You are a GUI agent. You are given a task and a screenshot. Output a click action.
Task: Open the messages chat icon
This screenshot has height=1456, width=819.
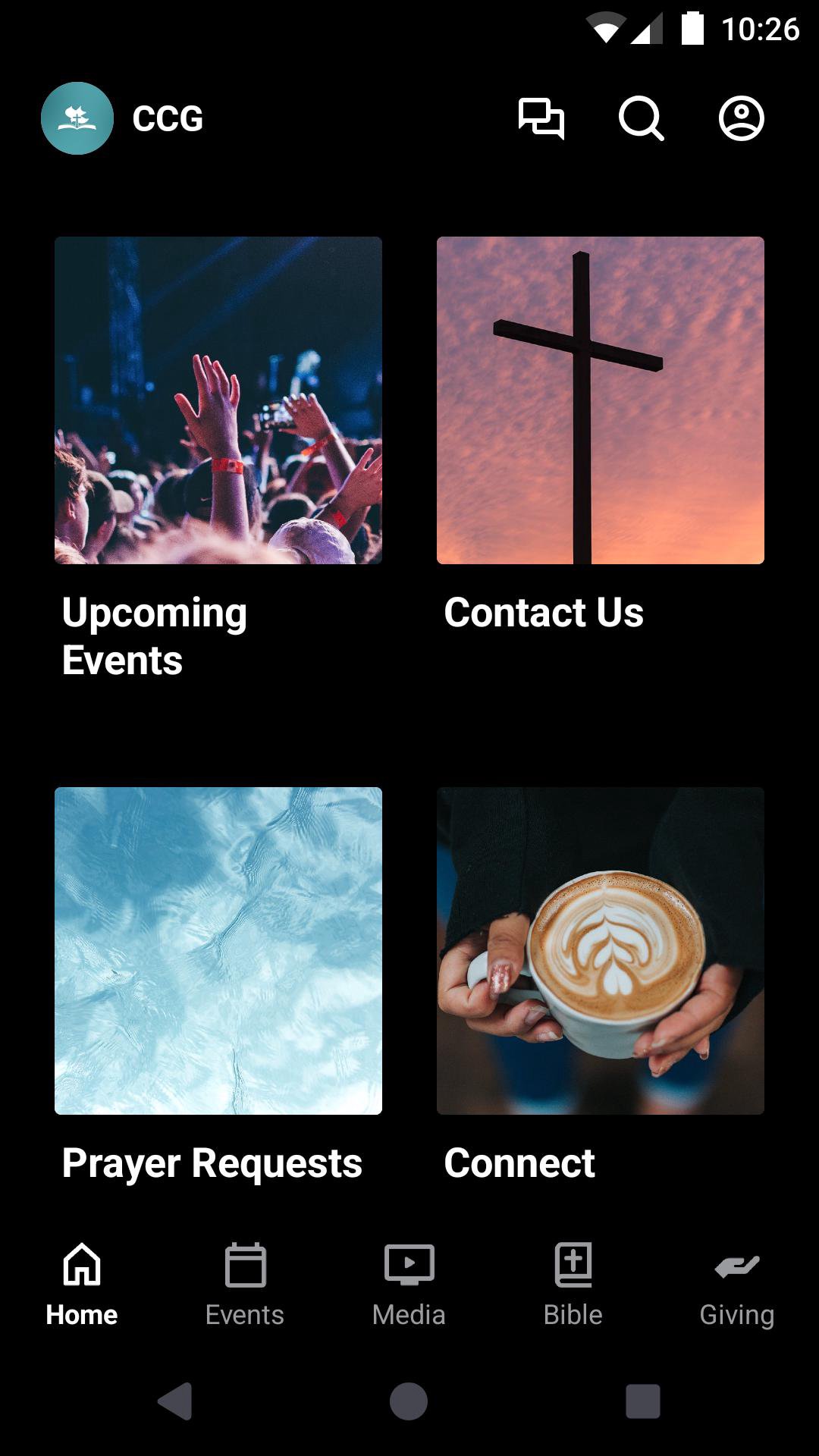[541, 118]
